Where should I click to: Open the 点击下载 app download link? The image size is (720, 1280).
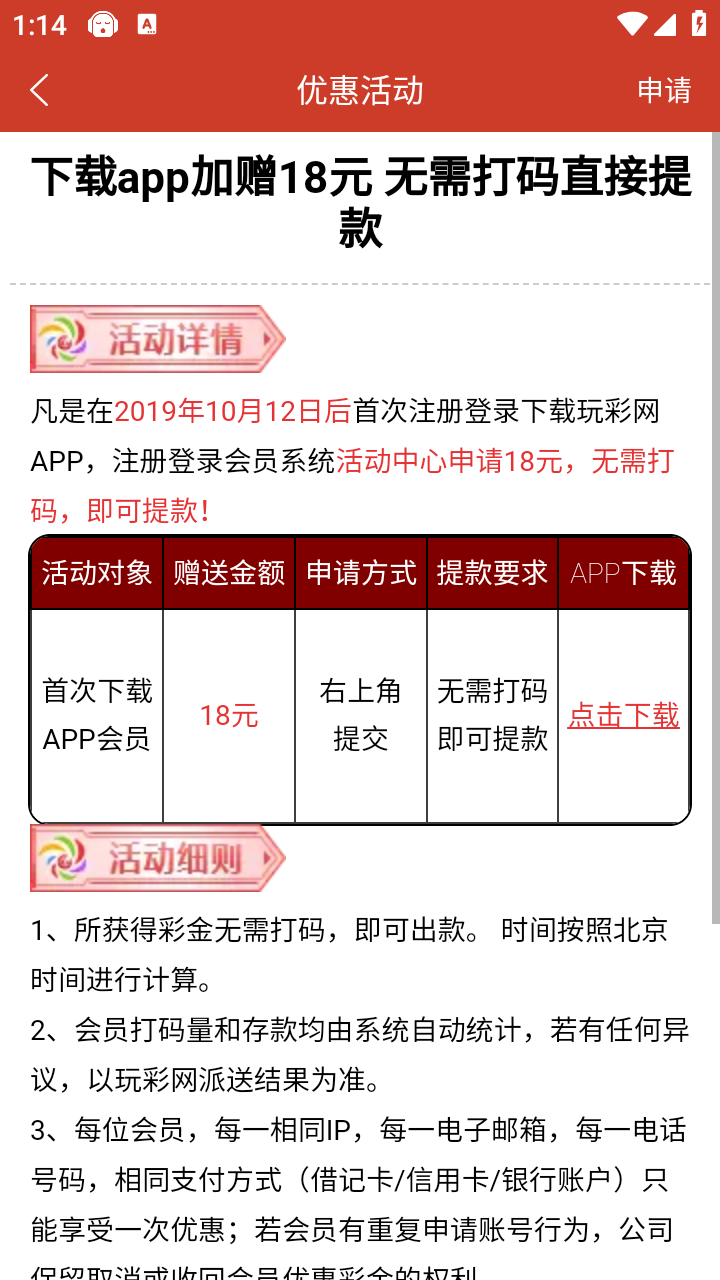[x=623, y=715]
